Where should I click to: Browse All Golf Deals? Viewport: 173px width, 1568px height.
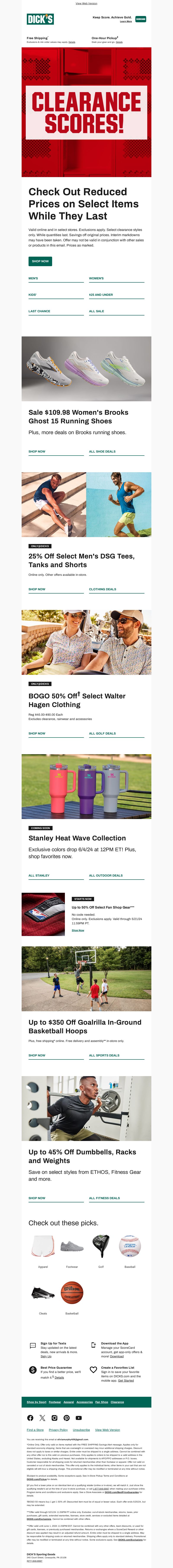pos(102,733)
